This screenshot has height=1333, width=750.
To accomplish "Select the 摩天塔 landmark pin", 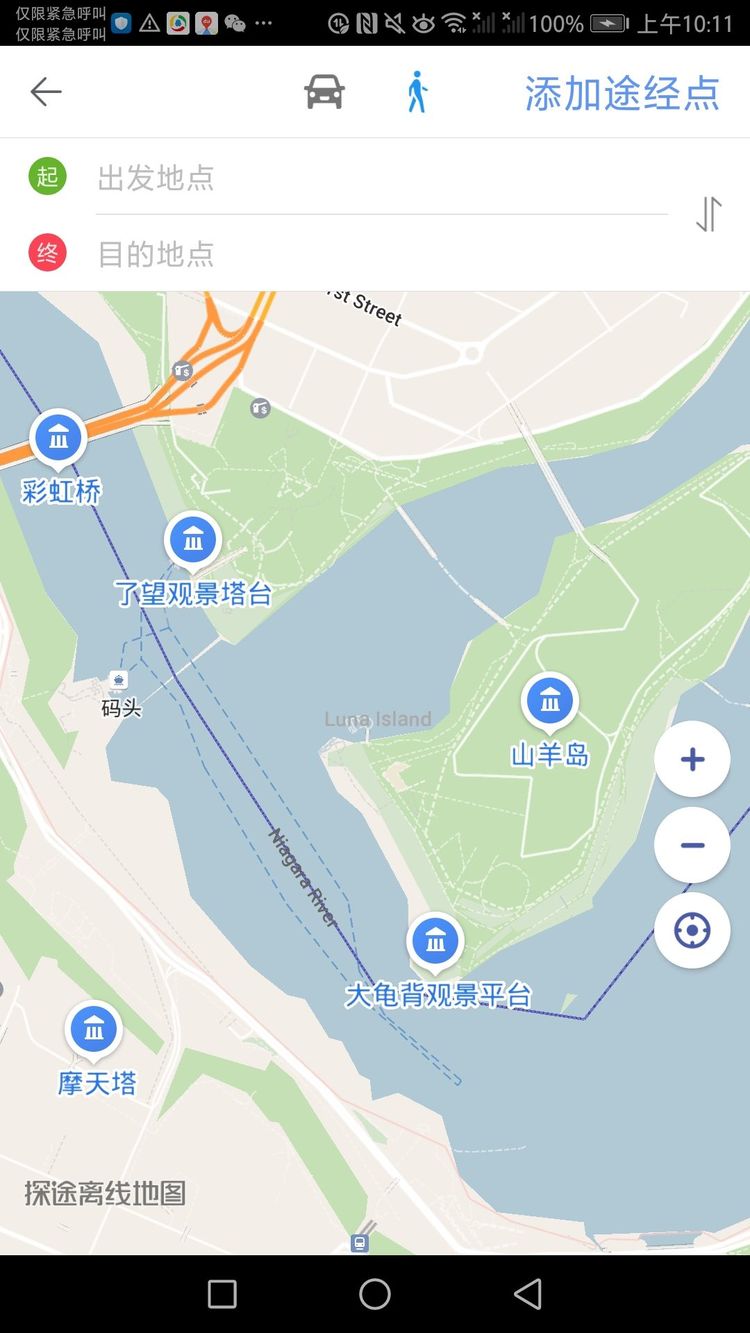I will 94,1029.
